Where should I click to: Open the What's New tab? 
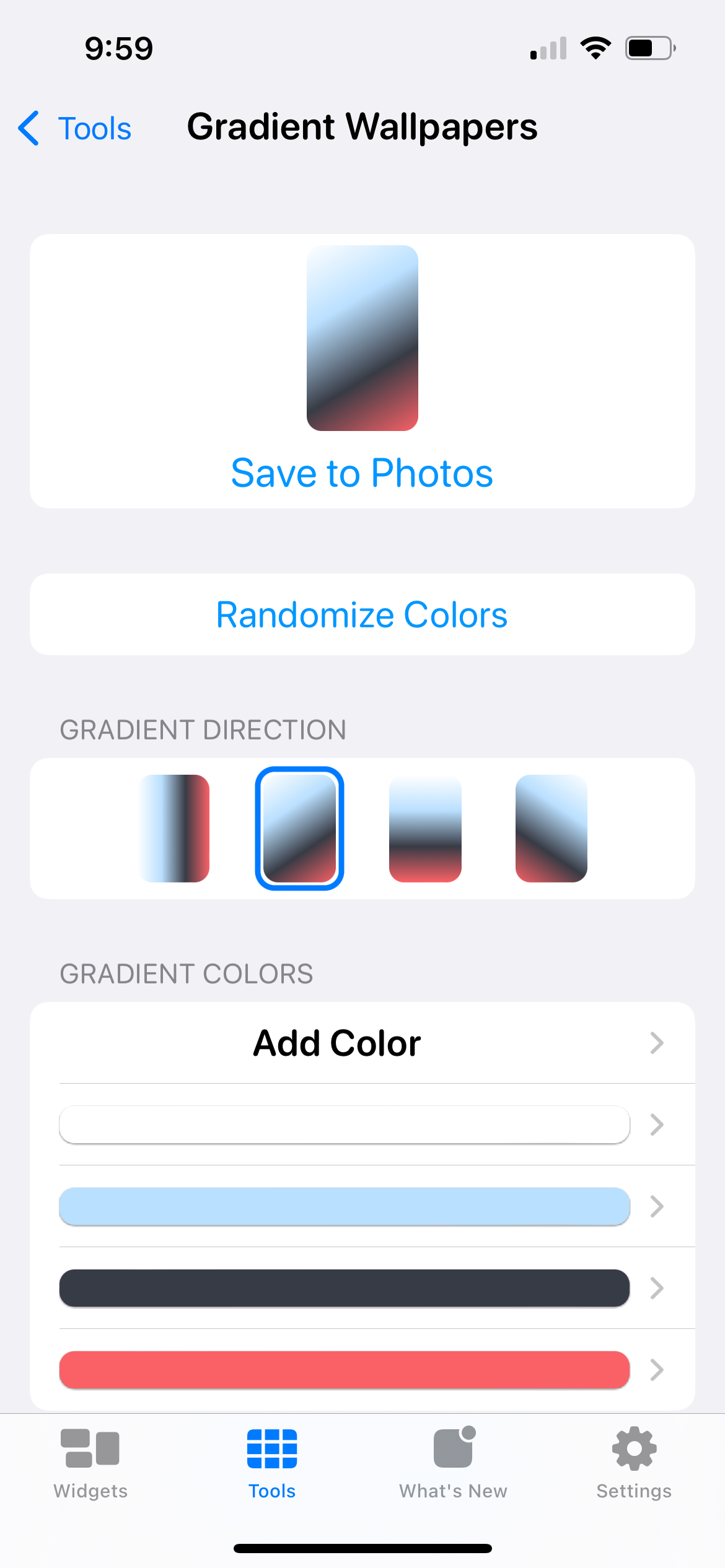point(453,1463)
